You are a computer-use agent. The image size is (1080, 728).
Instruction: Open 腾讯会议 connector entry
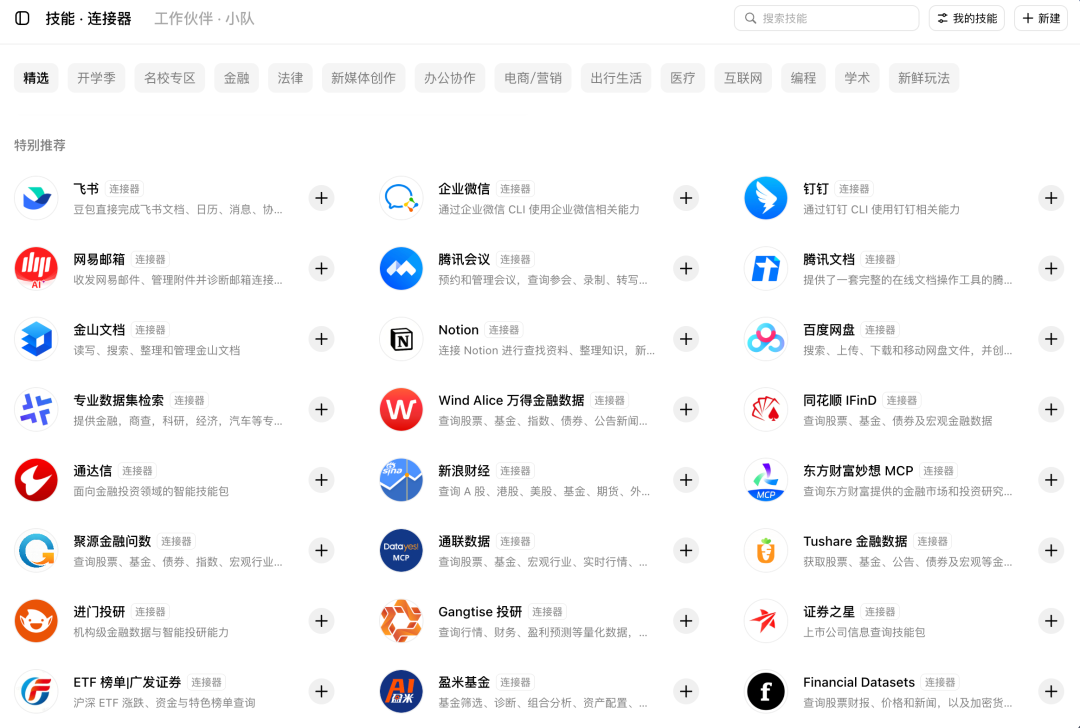pos(517,269)
